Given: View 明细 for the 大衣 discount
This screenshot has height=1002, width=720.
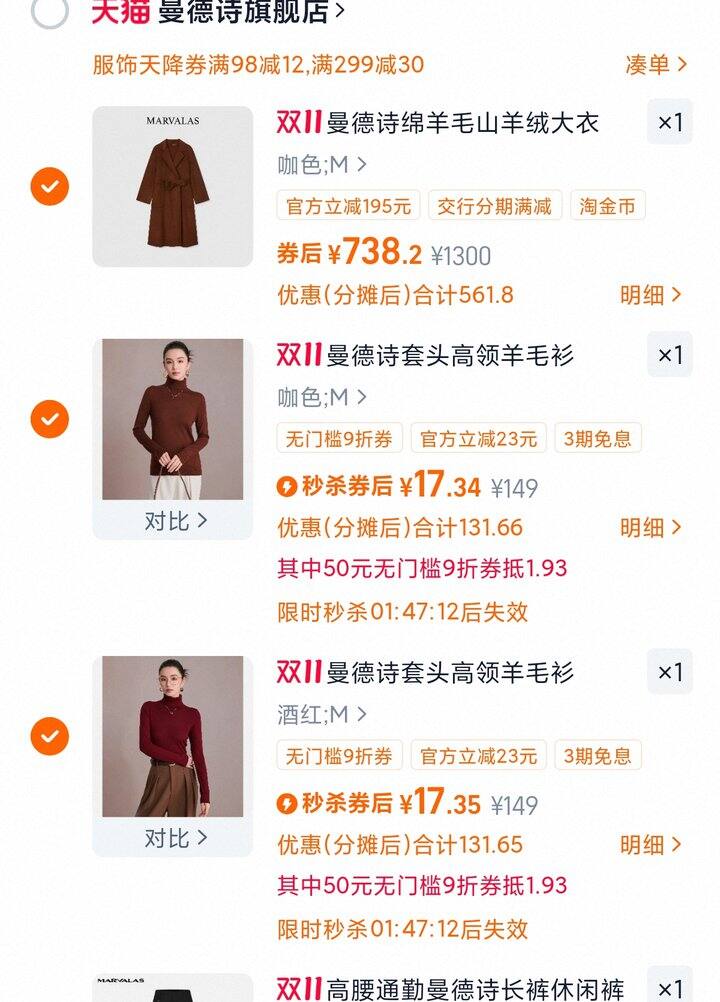Looking at the screenshot, I should pos(650,295).
